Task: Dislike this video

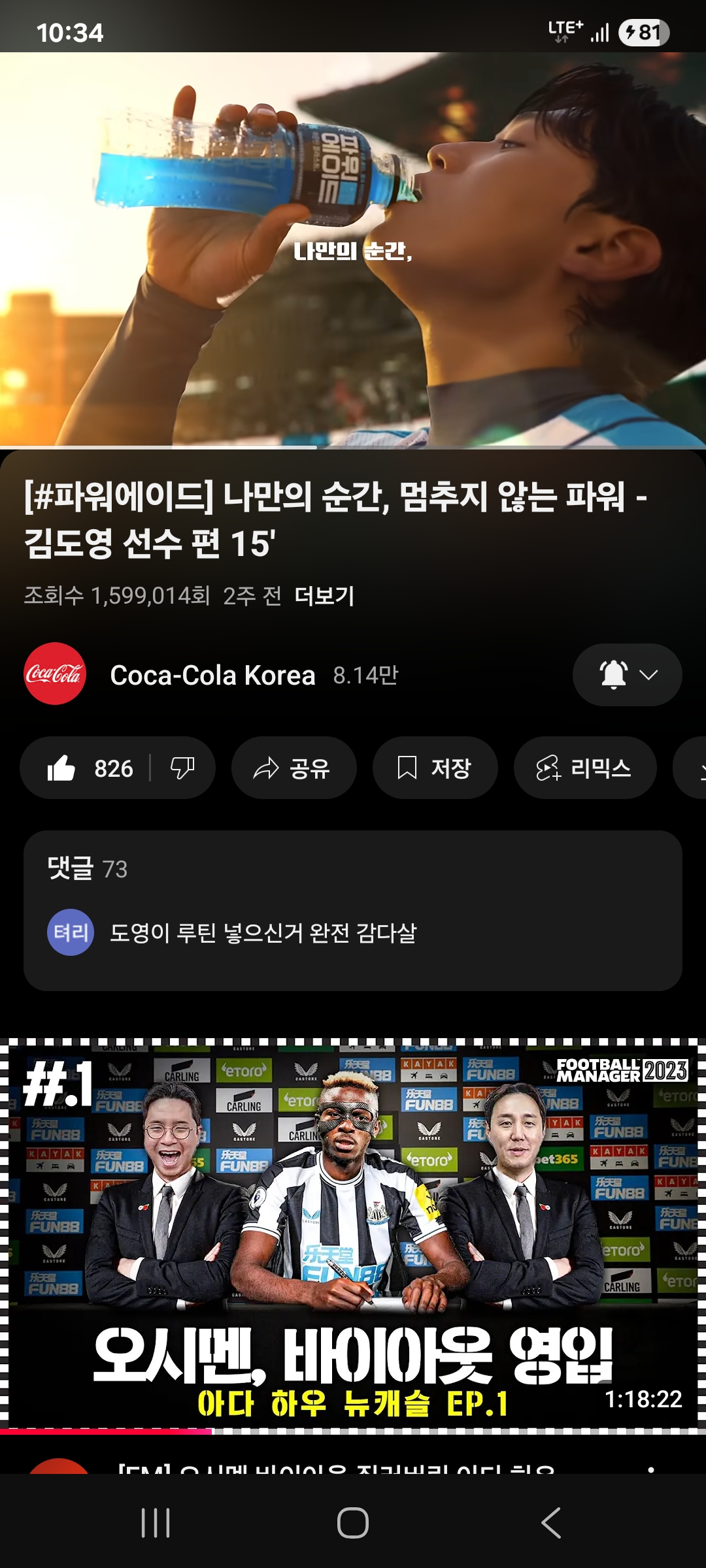Action: point(182,768)
